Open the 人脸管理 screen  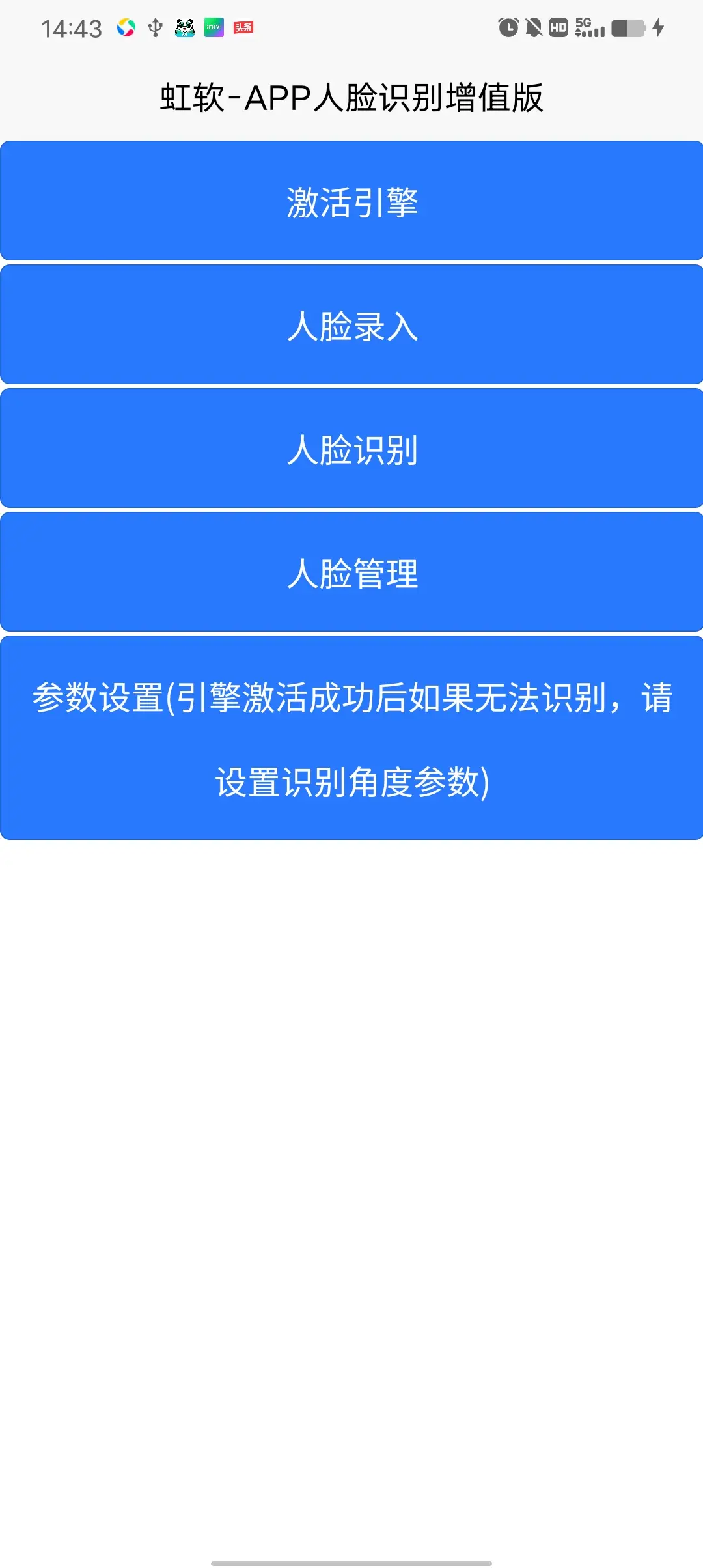click(x=351, y=572)
